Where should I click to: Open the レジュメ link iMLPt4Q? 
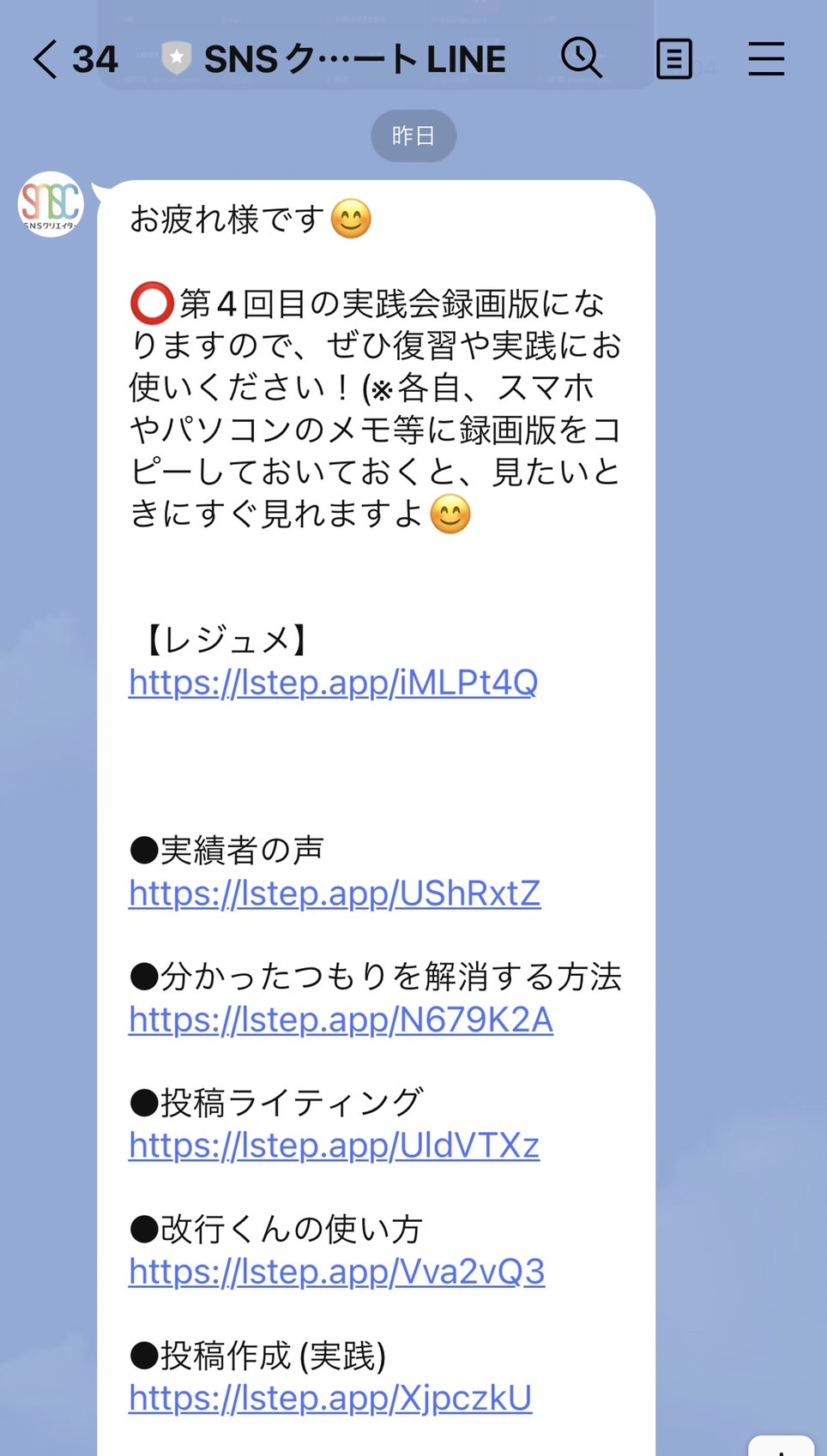pos(334,683)
